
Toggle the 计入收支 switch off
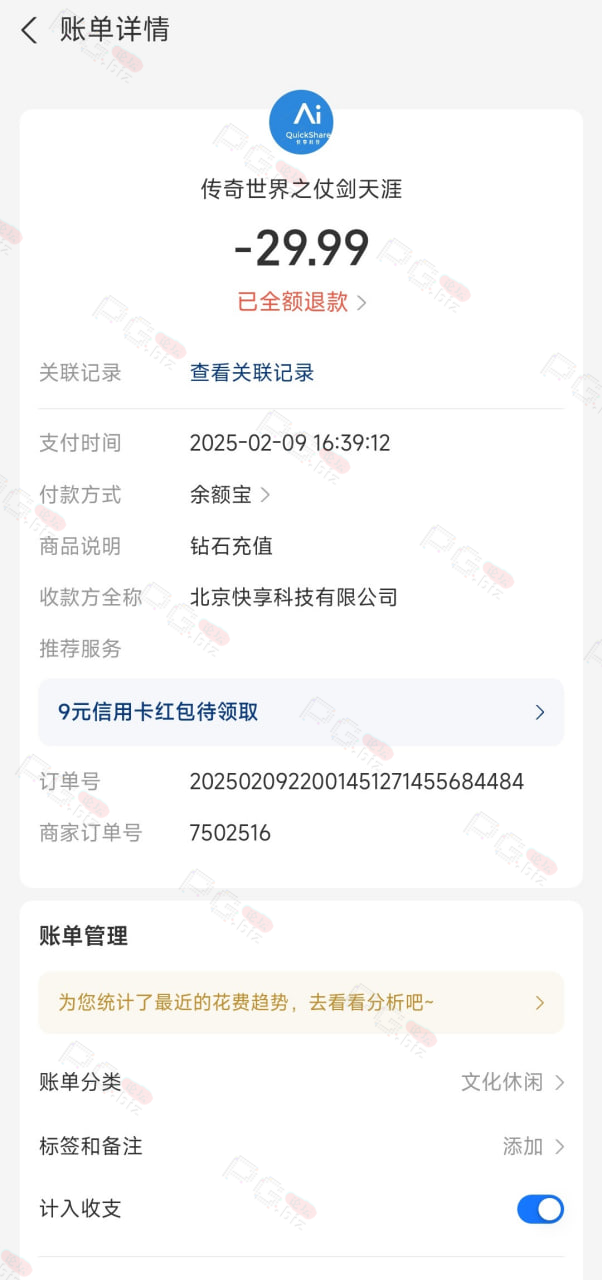540,1209
